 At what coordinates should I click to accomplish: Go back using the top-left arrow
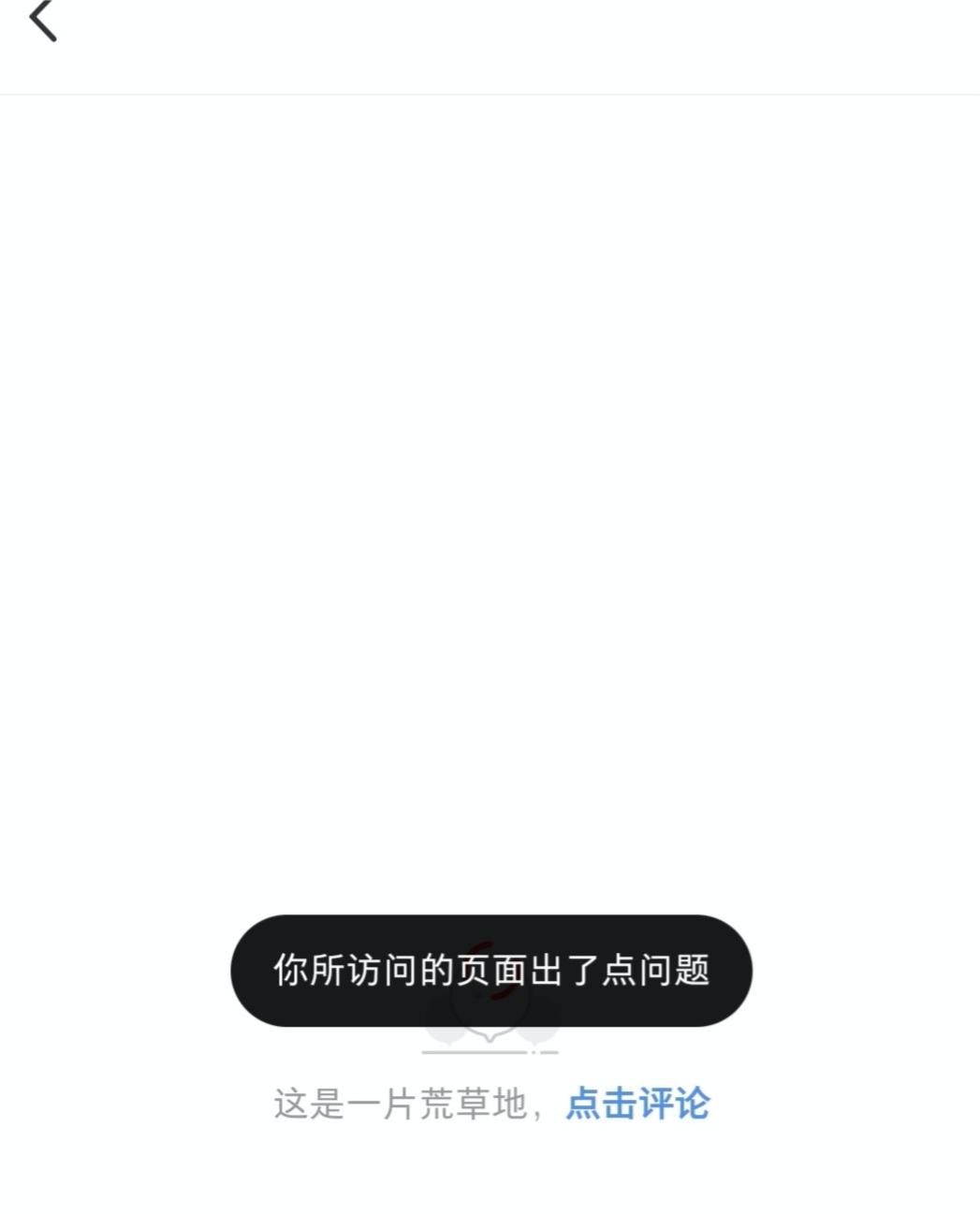[x=43, y=22]
